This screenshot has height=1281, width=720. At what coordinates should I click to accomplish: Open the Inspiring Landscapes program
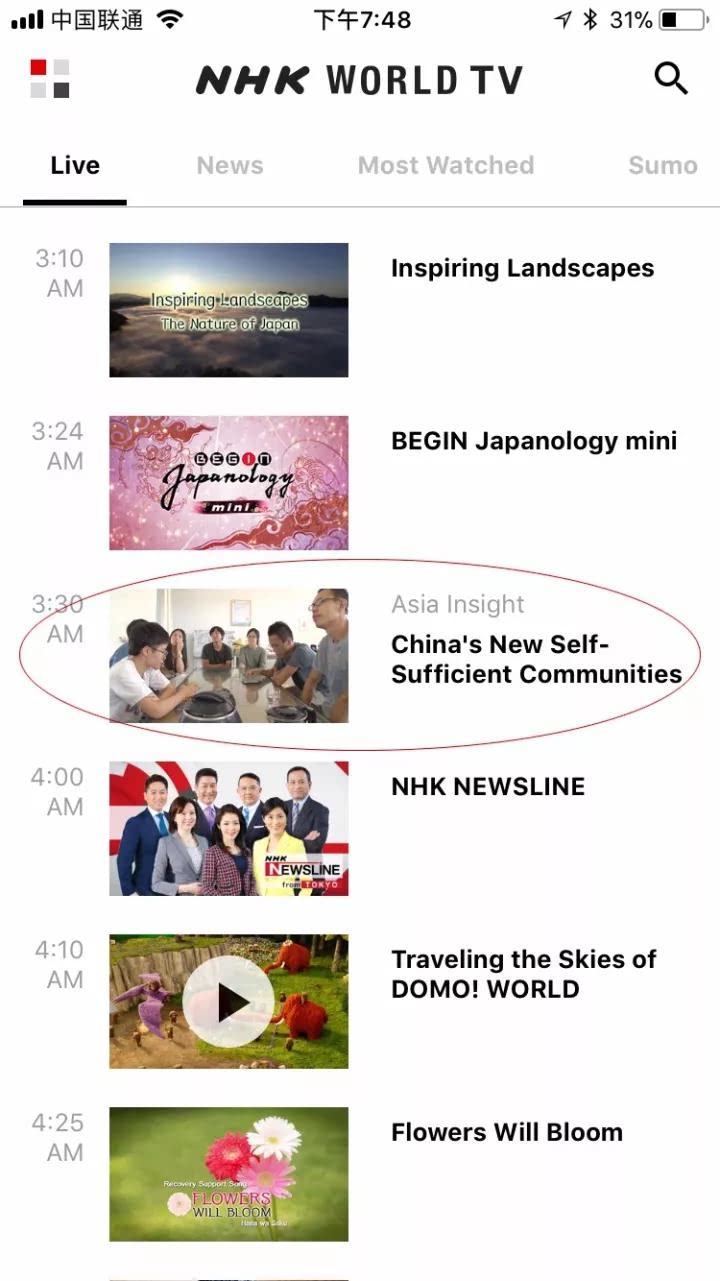tap(522, 268)
